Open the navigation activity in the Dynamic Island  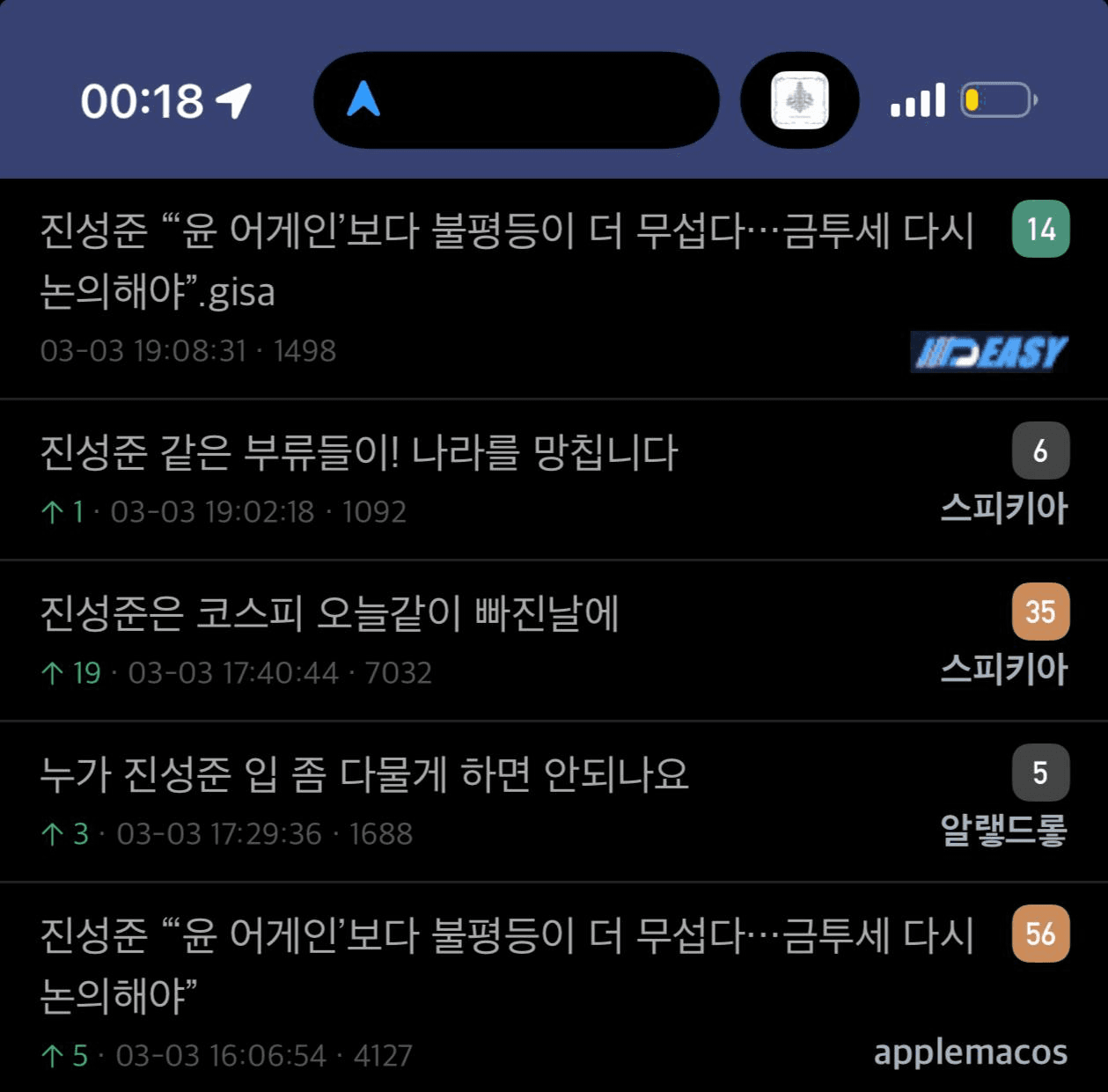pos(516,100)
